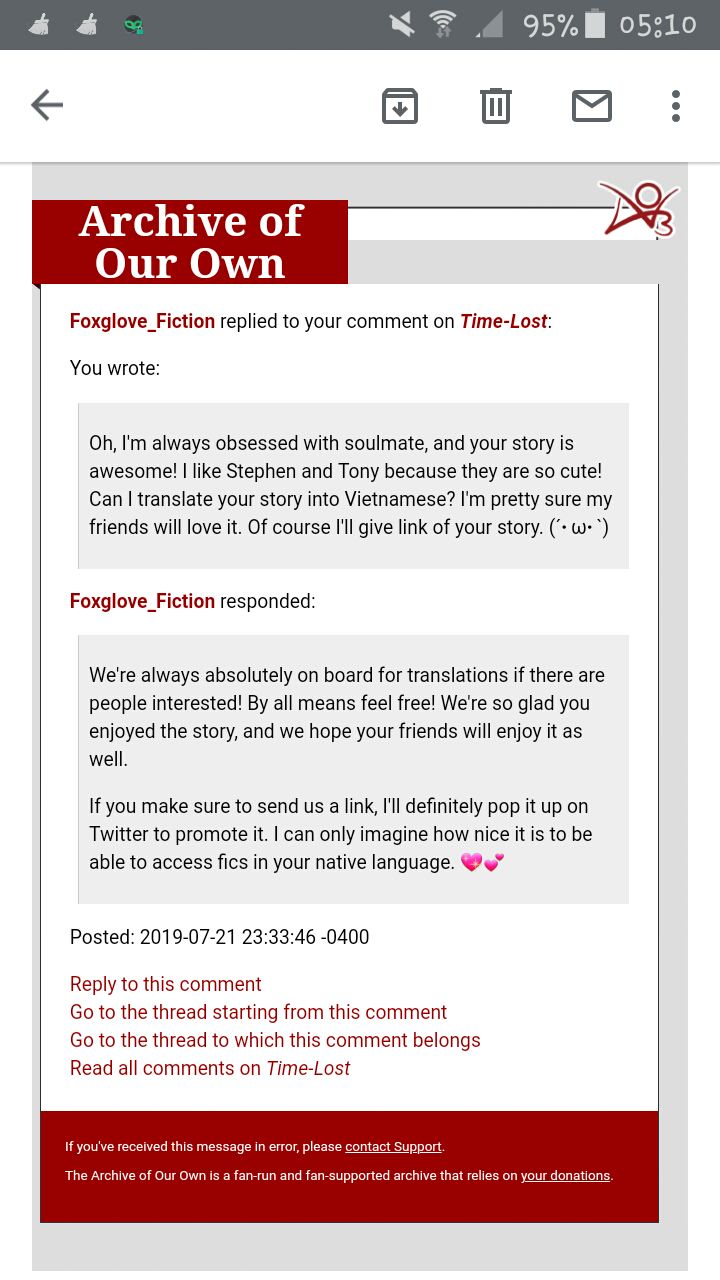Open the contact Support link
This screenshot has width=720, height=1280.
click(393, 1147)
